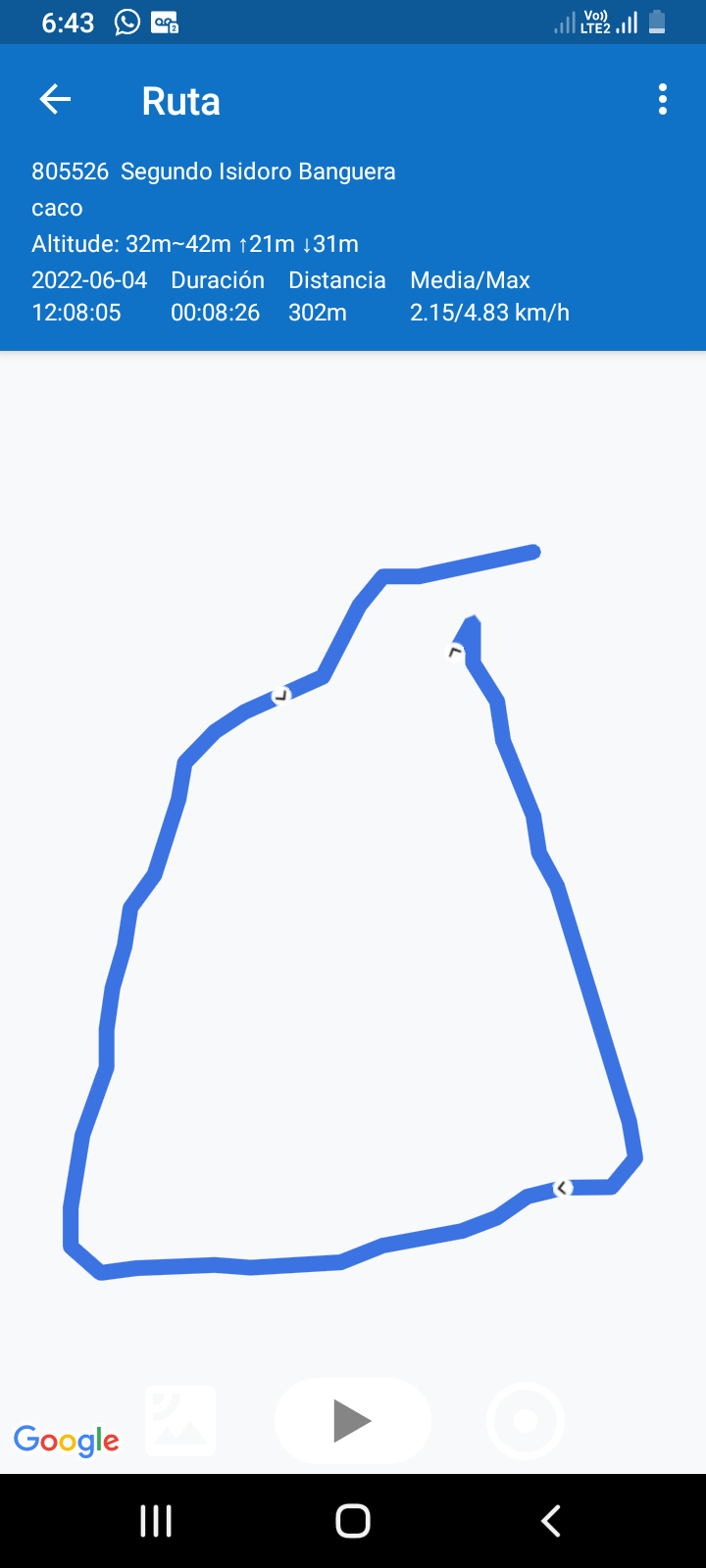Switch the map layer view
The image size is (706, 1568).
(x=180, y=1421)
